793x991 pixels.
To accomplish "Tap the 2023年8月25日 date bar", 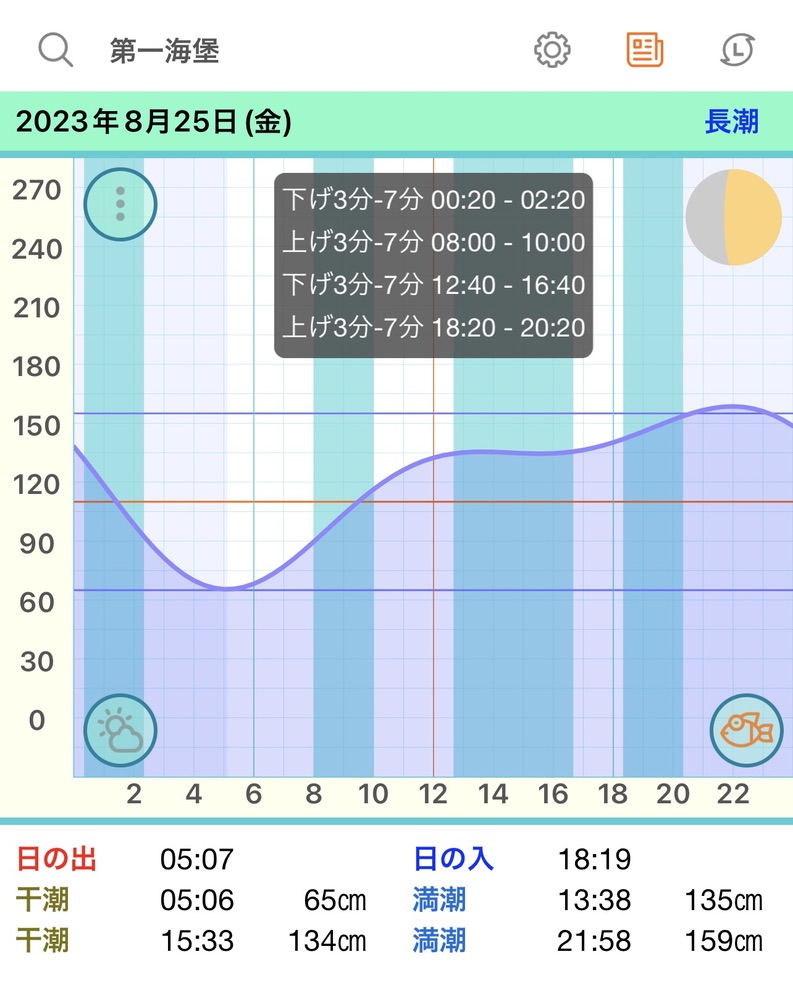I will point(155,122).
